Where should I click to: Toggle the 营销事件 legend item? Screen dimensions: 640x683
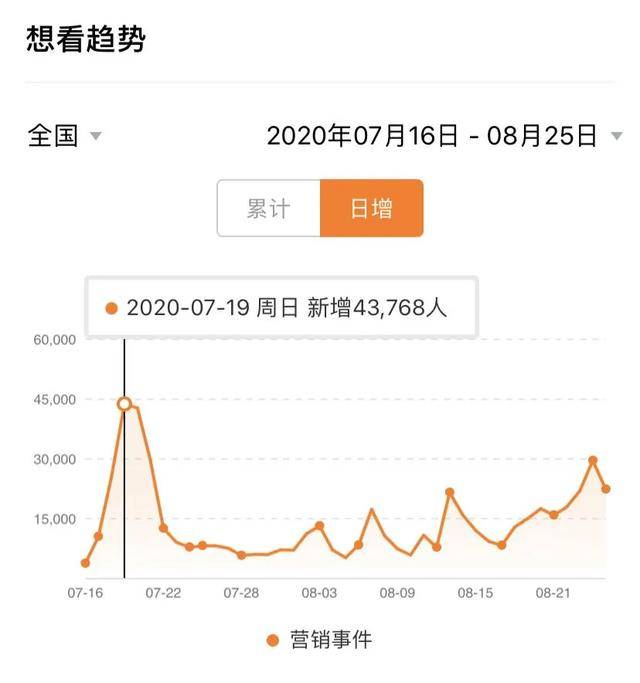pos(319,640)
